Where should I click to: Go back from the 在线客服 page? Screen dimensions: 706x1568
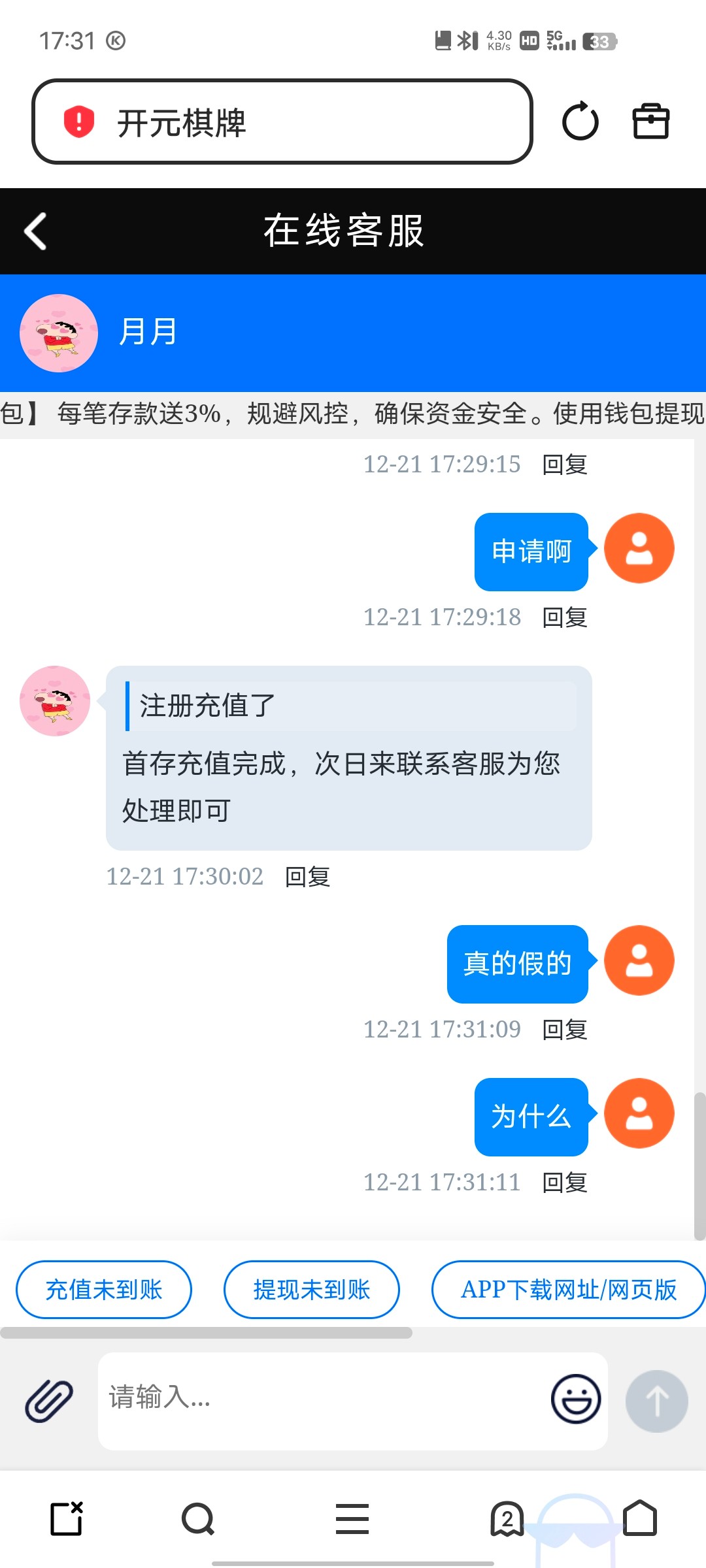[35, 231]
